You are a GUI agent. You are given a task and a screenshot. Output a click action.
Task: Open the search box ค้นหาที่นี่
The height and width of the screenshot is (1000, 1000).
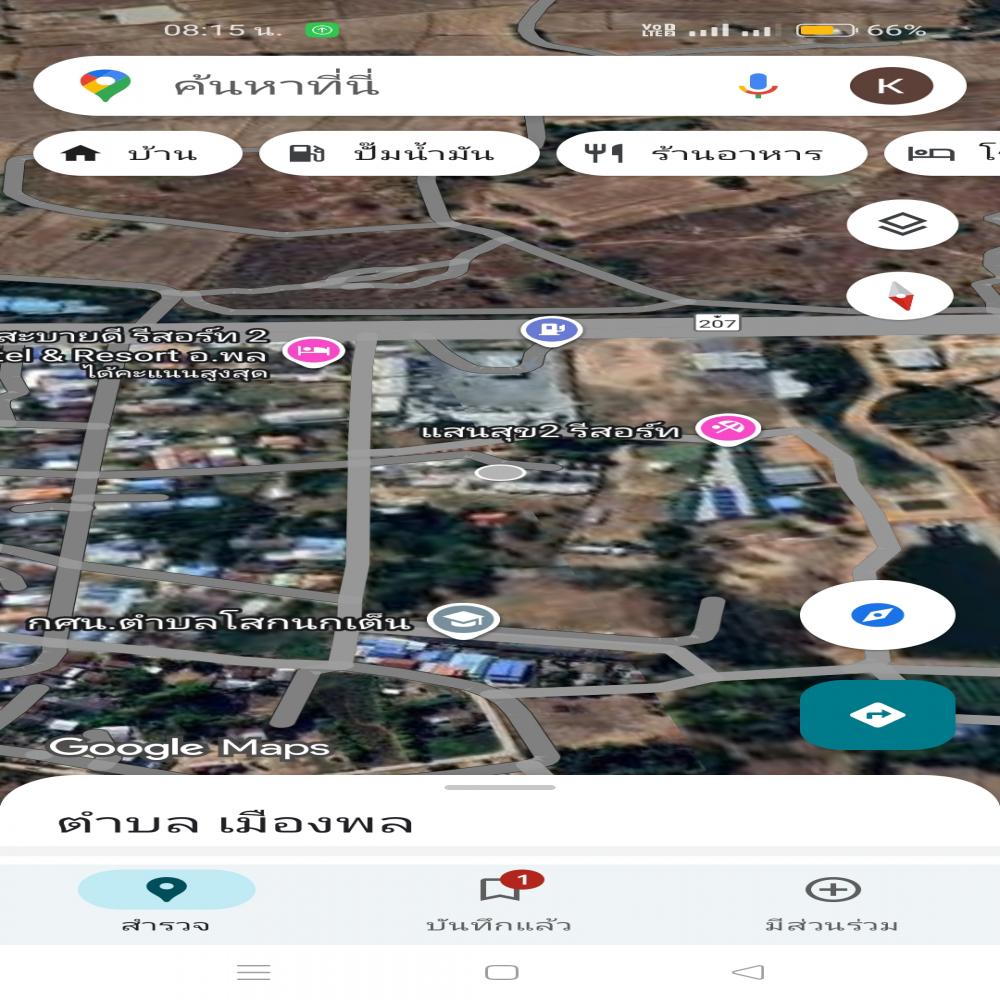point(400,86)
